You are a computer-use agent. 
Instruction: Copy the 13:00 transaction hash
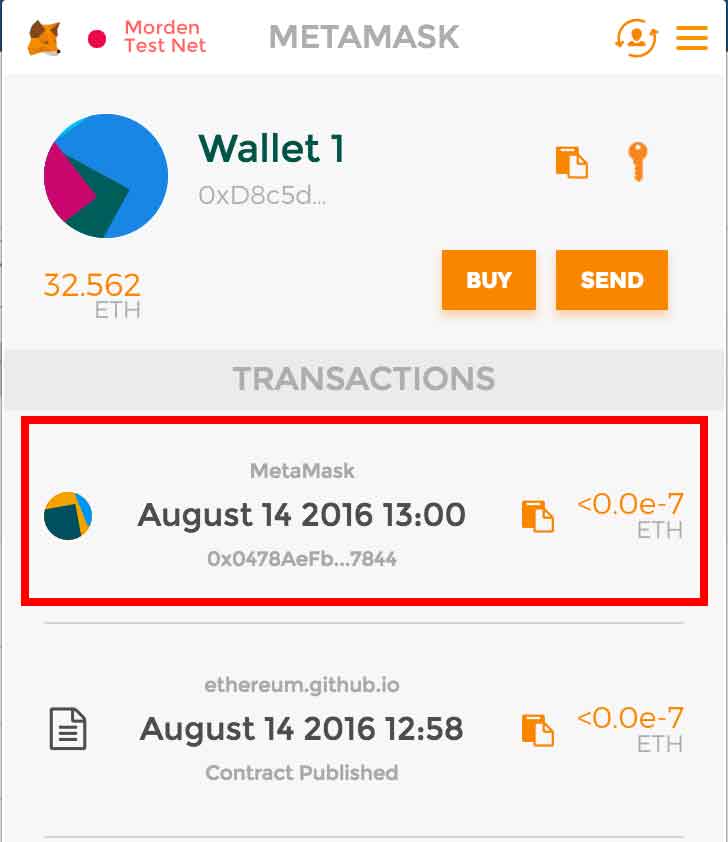pyautogui.click(x=537, y=516)
